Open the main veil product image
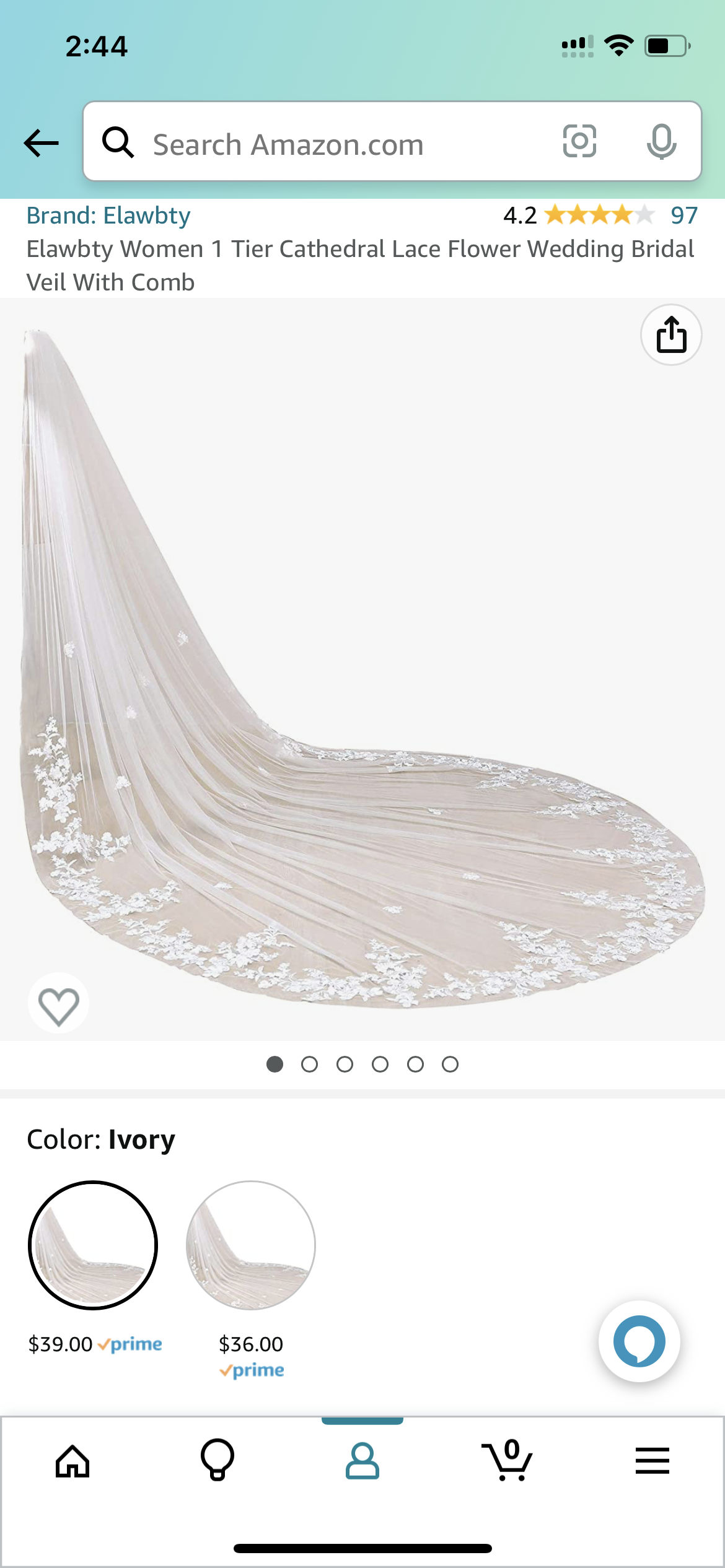This screenshot has width=725, height=1568. (362, 669)
